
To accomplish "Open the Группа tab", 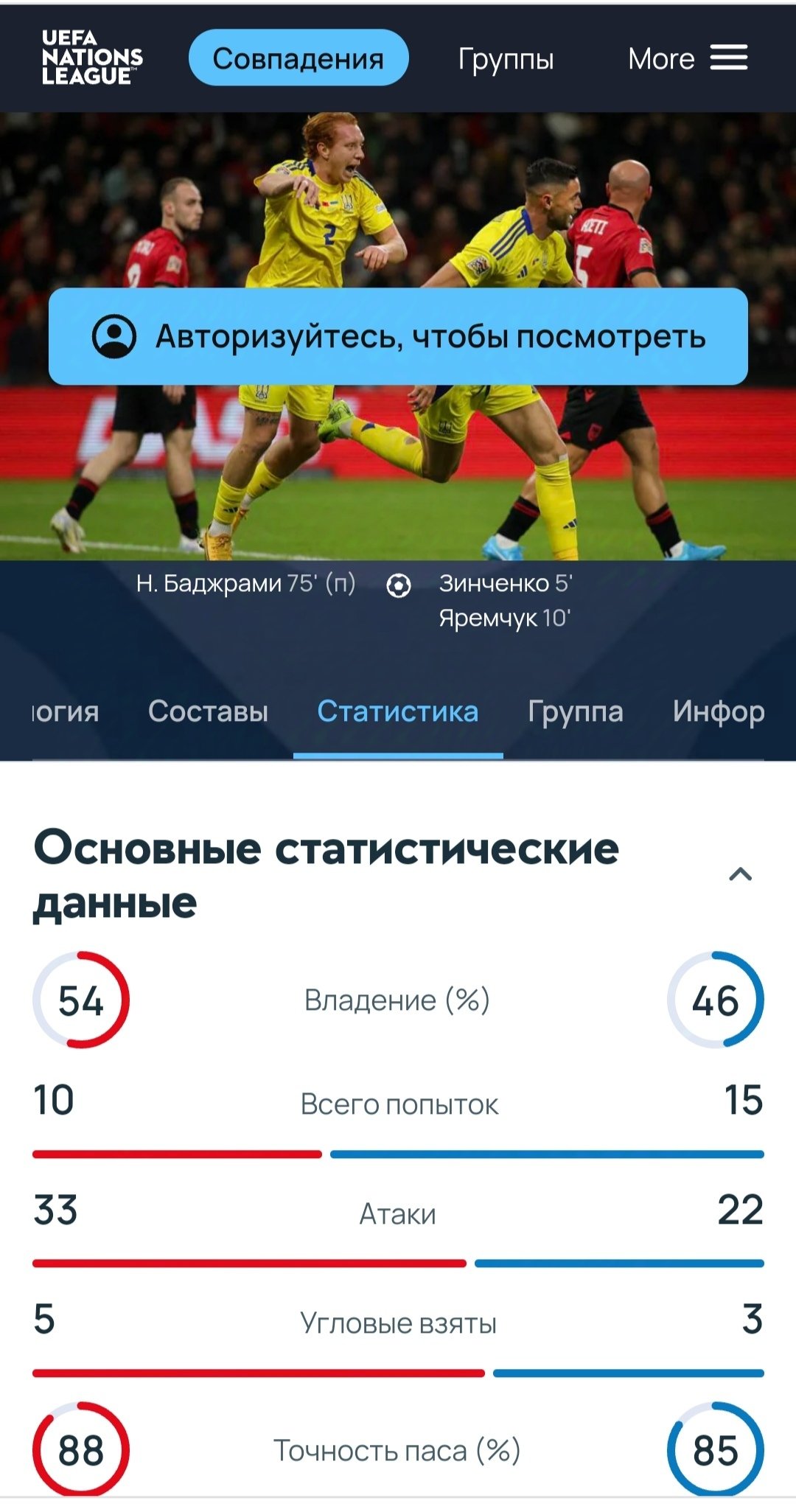I will click(x=576, y=711).
